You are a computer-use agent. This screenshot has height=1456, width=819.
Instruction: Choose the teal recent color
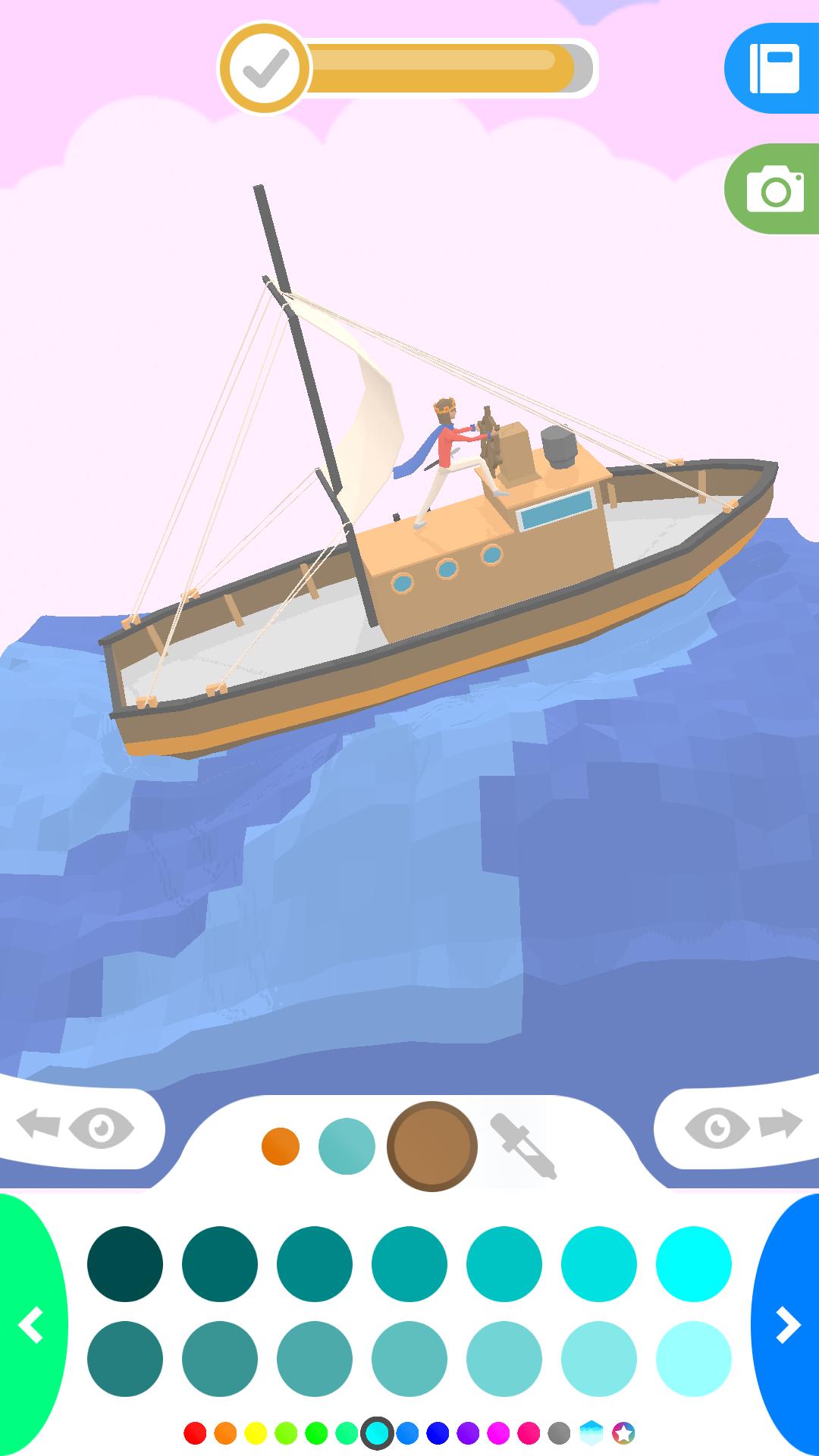pyautogui.click(x=347, y=1147)
